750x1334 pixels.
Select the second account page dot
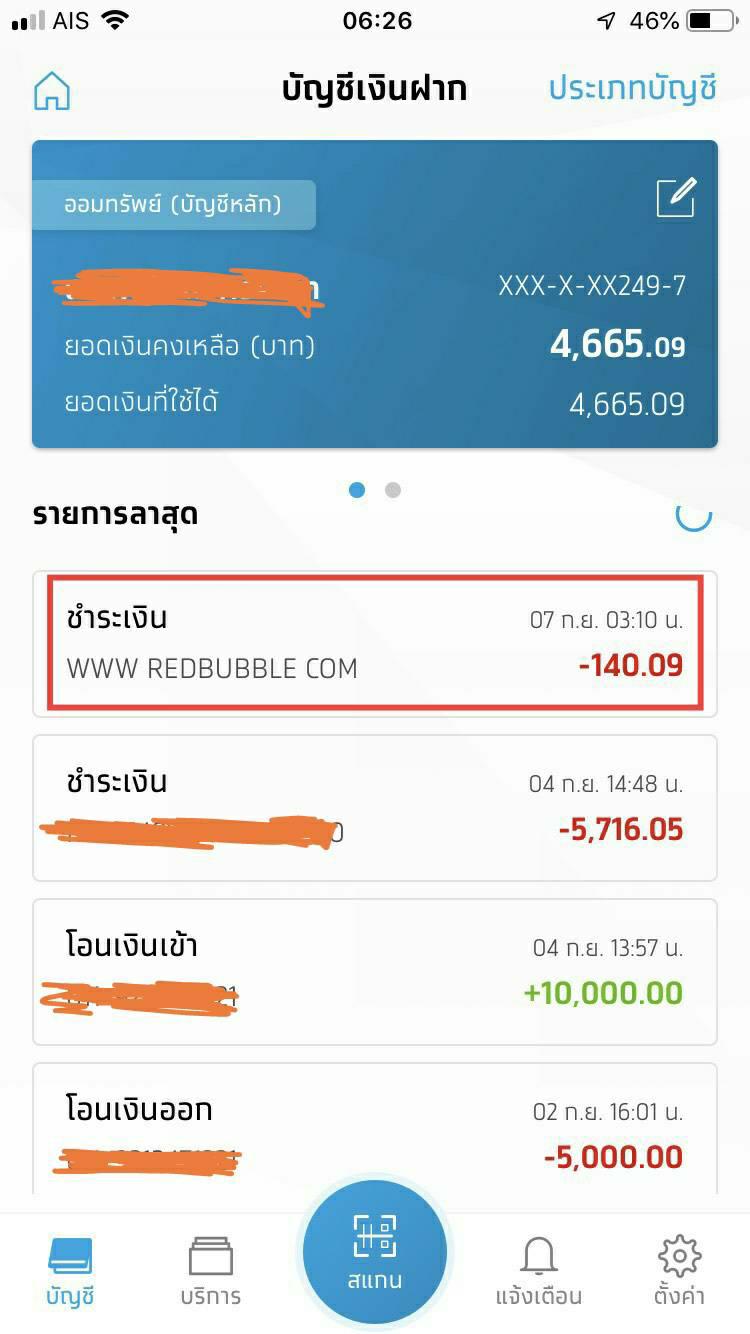click(x=393, y=490)
